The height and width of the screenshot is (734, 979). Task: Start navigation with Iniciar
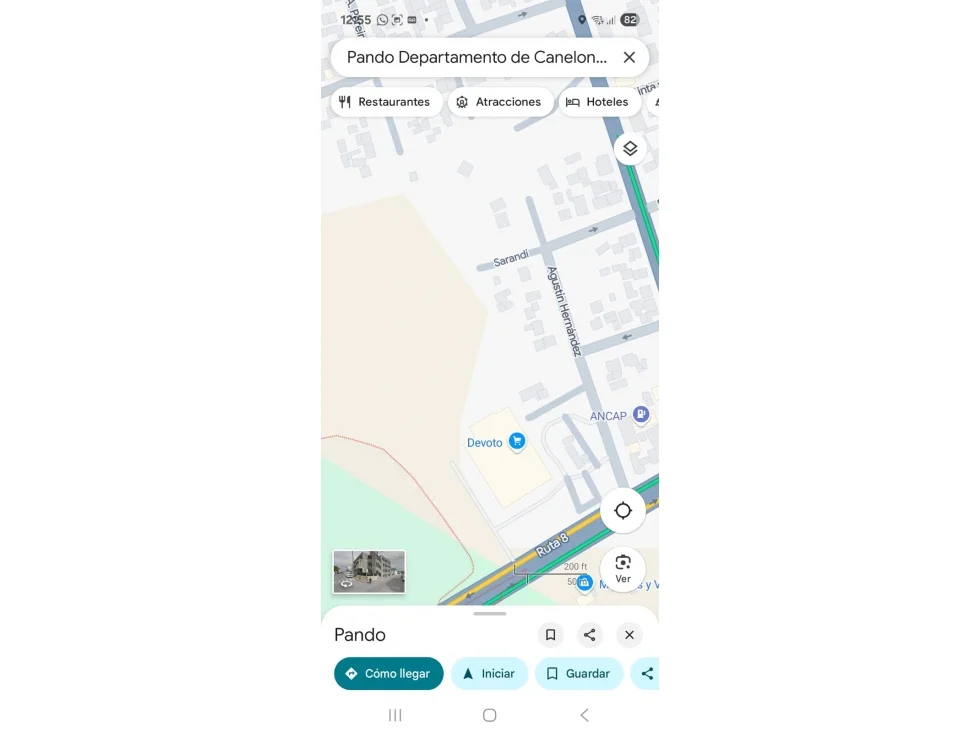[x=488, y=674]
